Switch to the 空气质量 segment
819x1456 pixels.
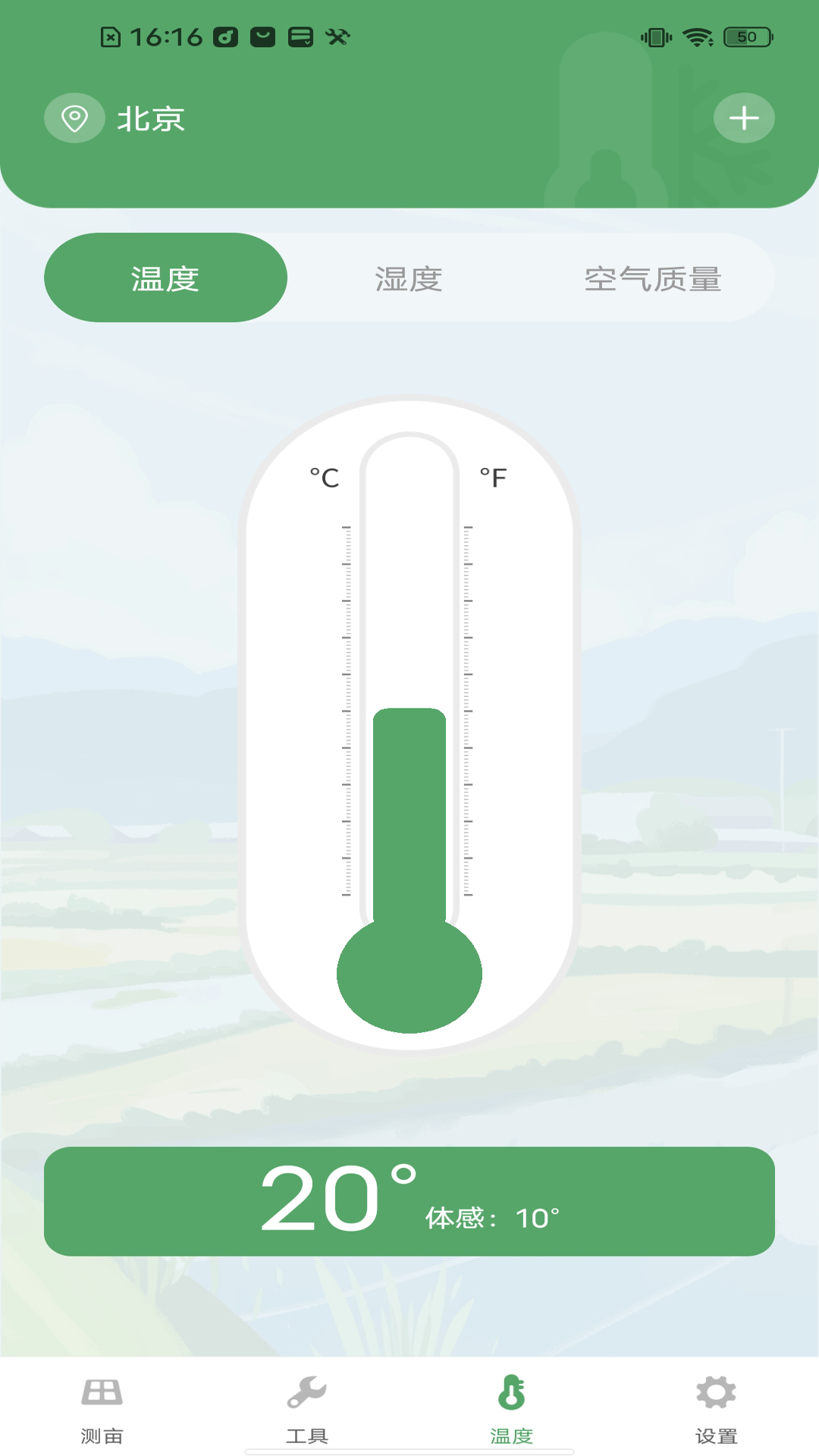[x=652, y=278]
